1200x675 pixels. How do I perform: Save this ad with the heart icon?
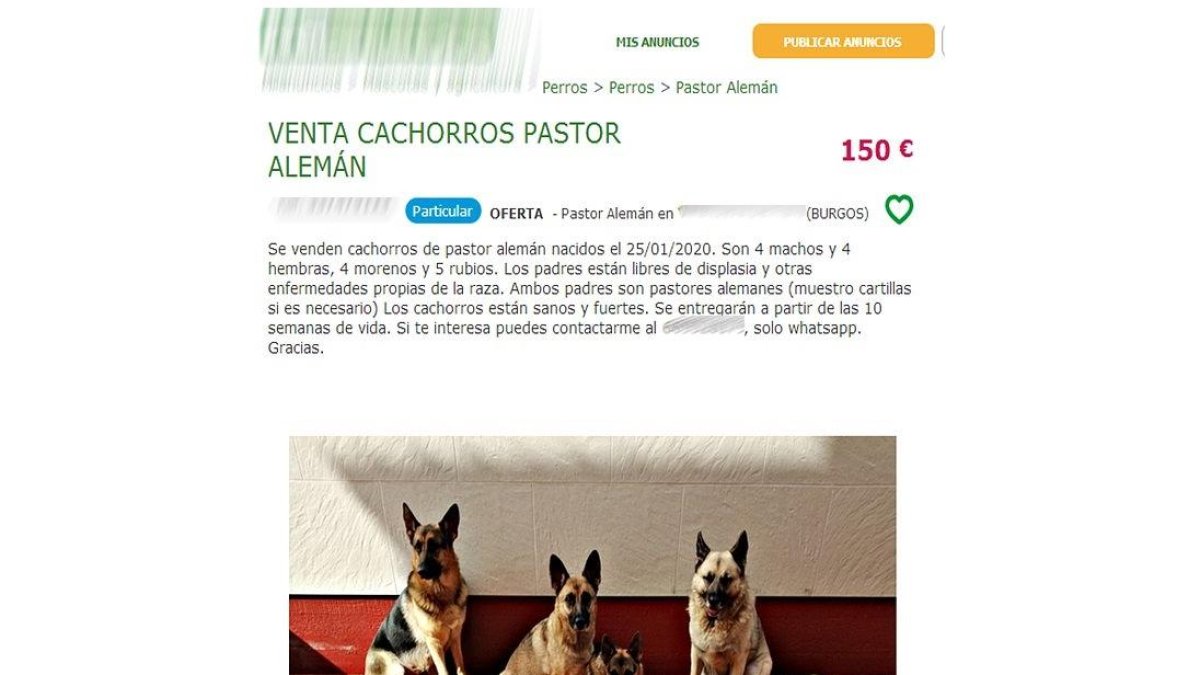pos(899,210)
